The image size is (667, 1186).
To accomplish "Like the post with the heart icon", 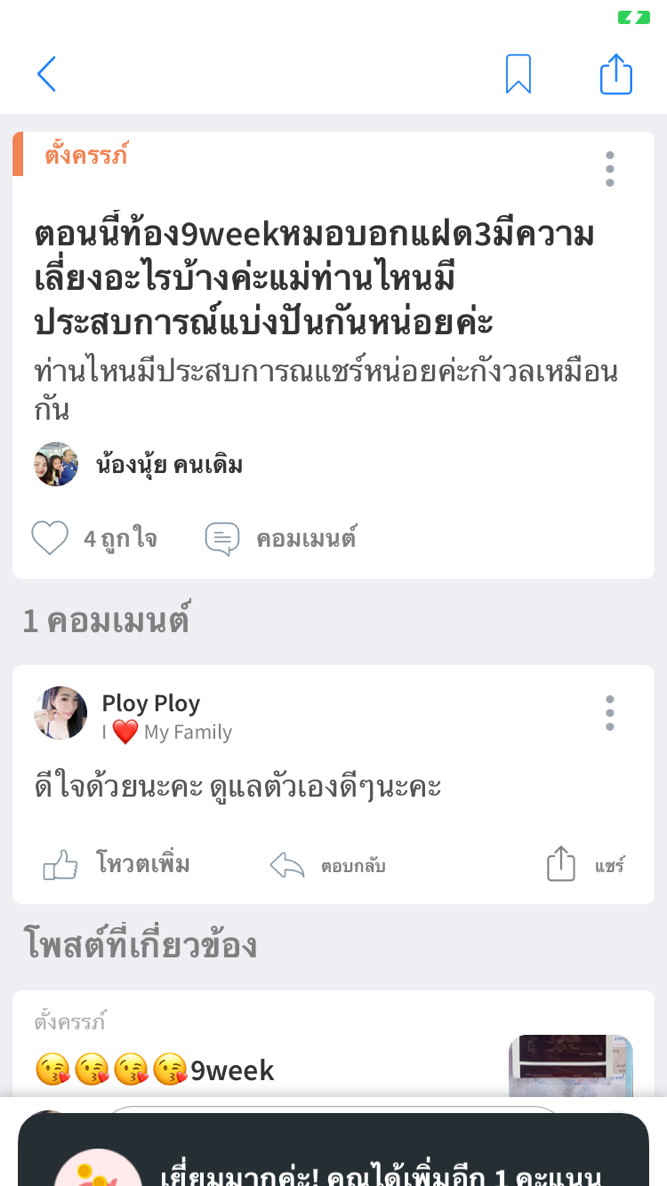I will pos(50,539).
